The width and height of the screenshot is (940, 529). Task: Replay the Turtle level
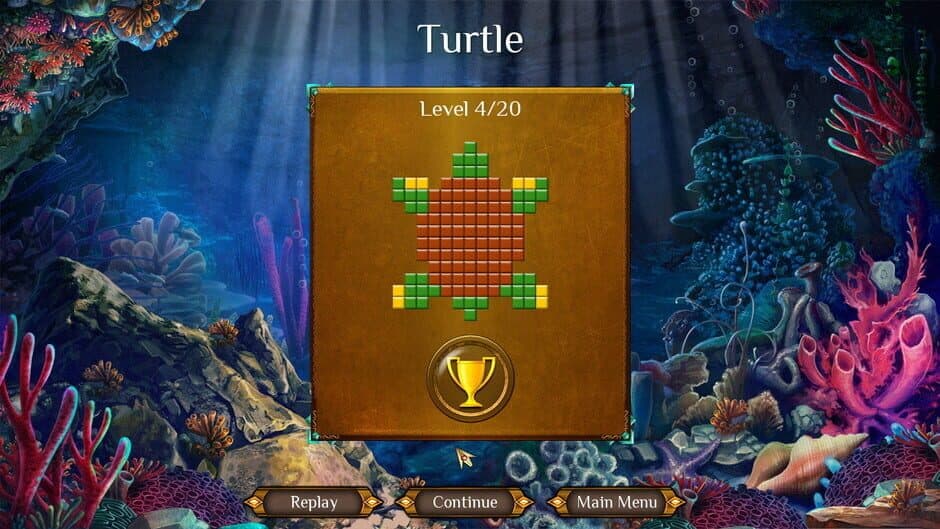coord(313,502)
